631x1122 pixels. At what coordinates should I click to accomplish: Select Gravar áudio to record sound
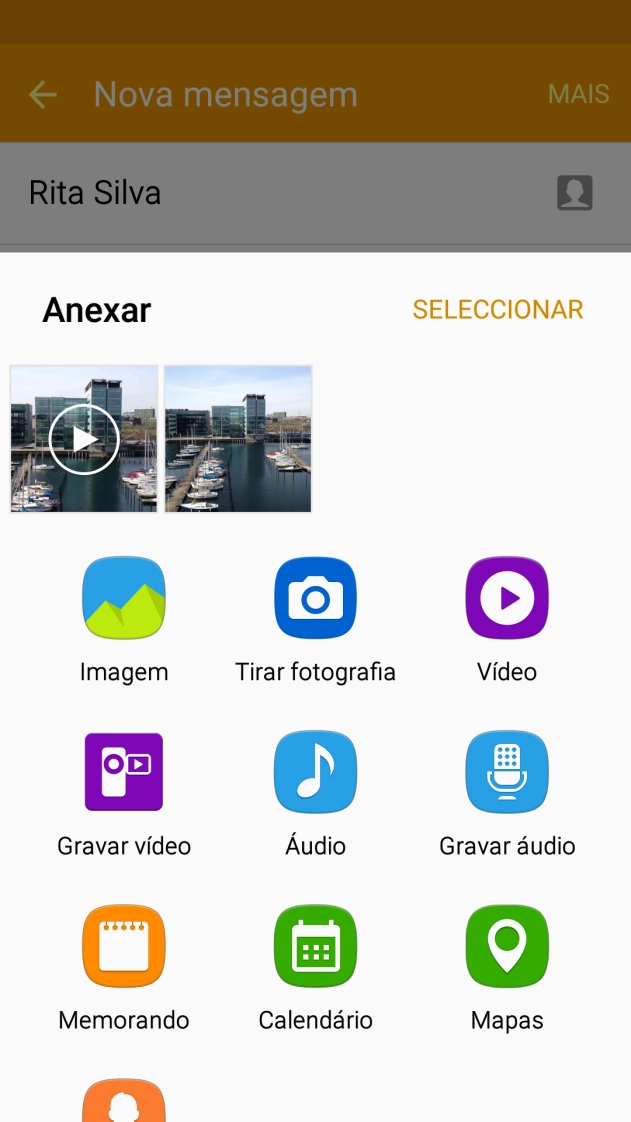click(507, 772)
